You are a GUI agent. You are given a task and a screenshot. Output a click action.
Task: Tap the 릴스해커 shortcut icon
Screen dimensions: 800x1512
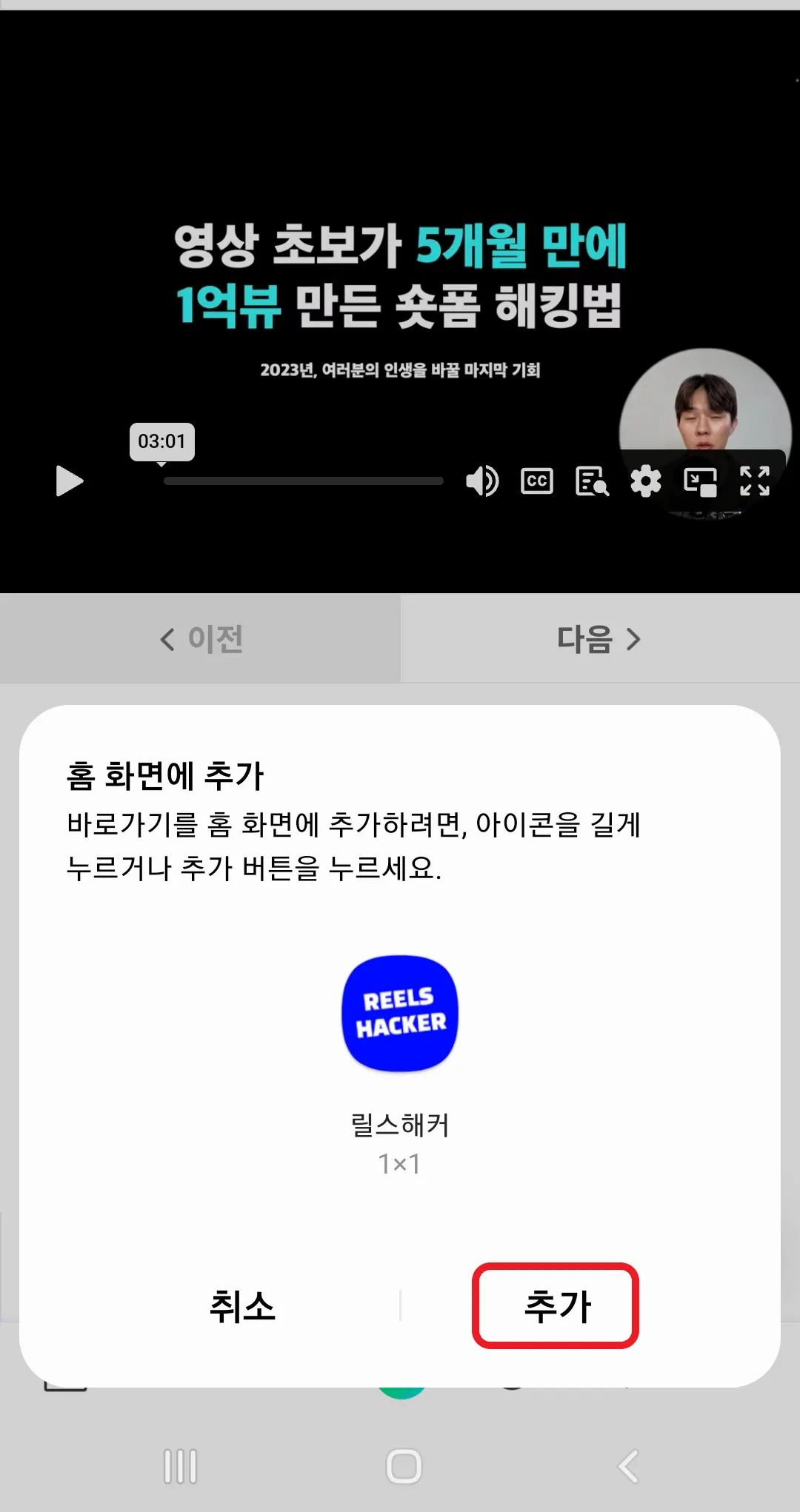400,1014
